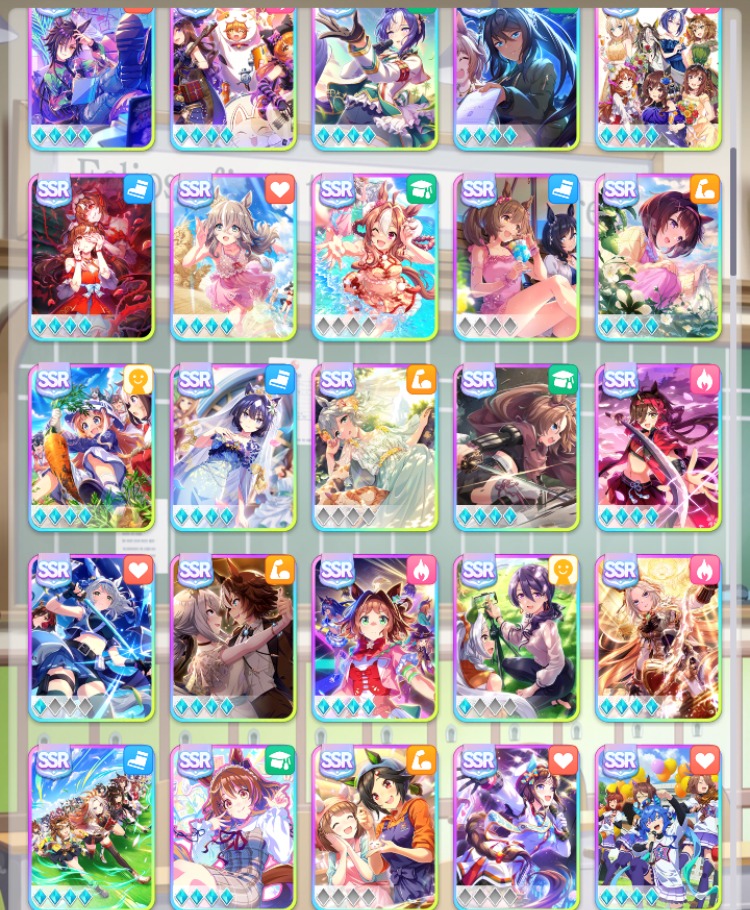Open the red-rose girl SSR speed card

tap(91, 258)
